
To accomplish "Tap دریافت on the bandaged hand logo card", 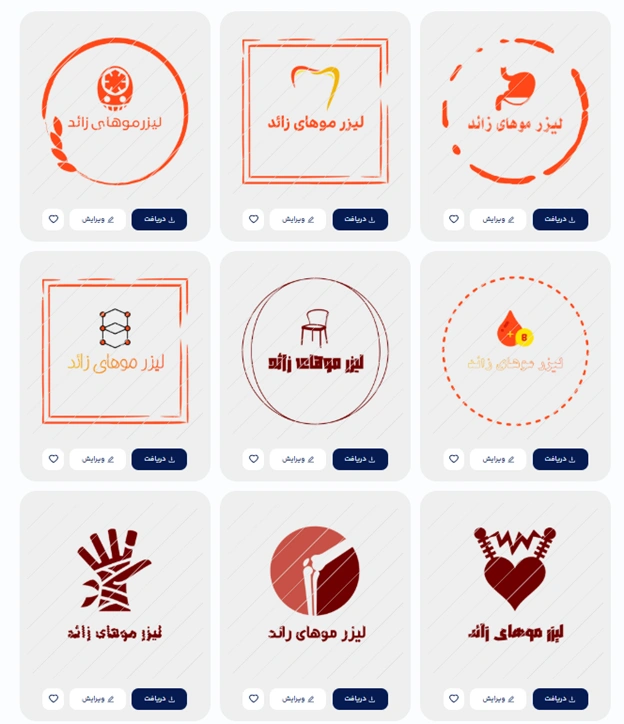I will [159, 699].
